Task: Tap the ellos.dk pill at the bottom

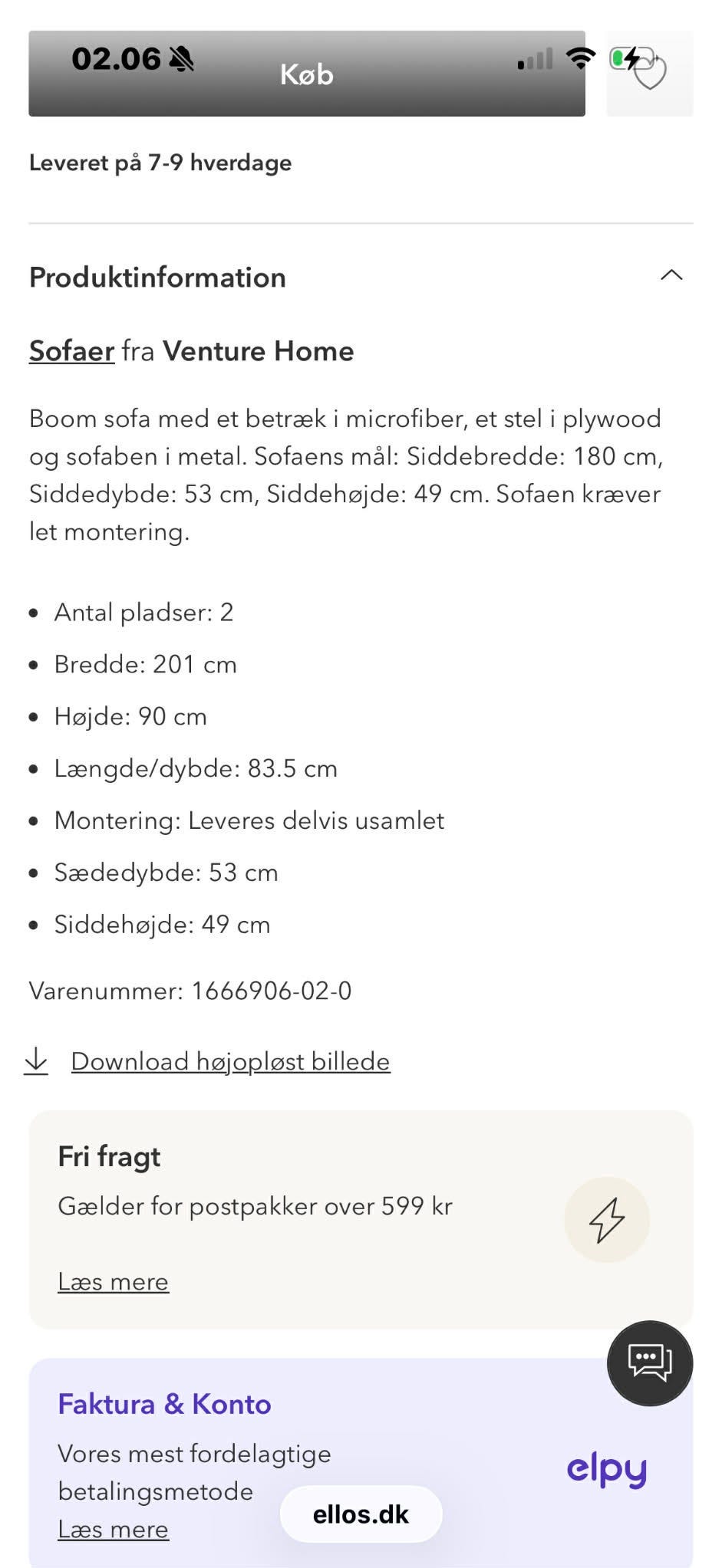Action: click(x=361, y=1514)
